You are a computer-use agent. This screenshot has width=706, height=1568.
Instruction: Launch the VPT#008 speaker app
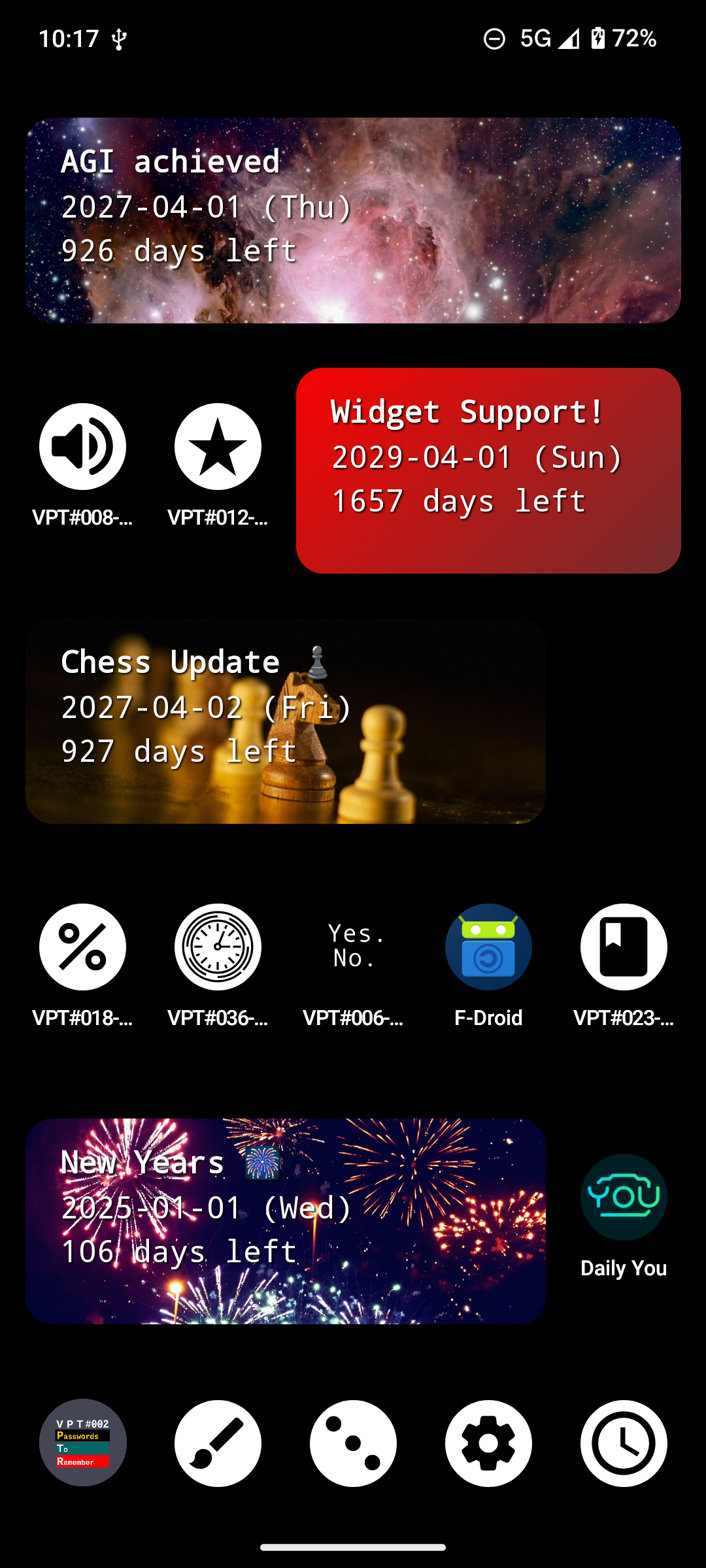pyautogui.click(x=82, y=447)
